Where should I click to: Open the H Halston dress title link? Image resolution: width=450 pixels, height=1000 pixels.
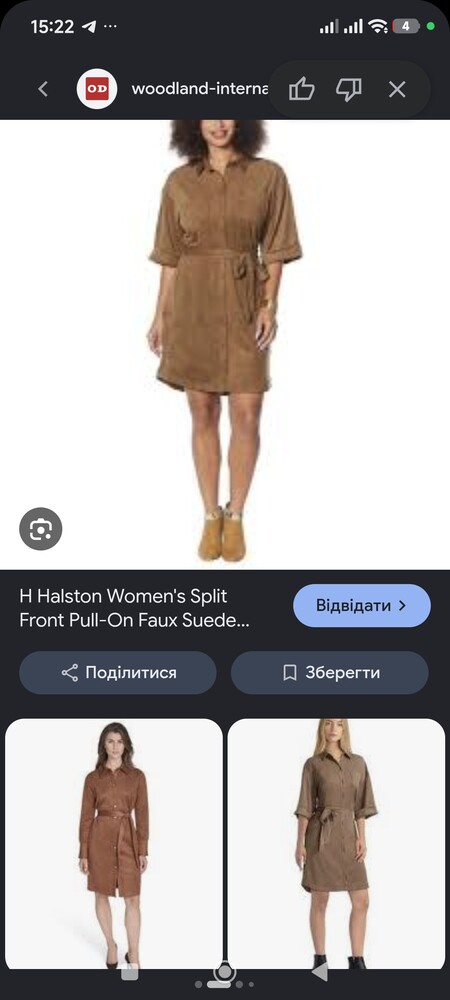click(x=134, y=608)
